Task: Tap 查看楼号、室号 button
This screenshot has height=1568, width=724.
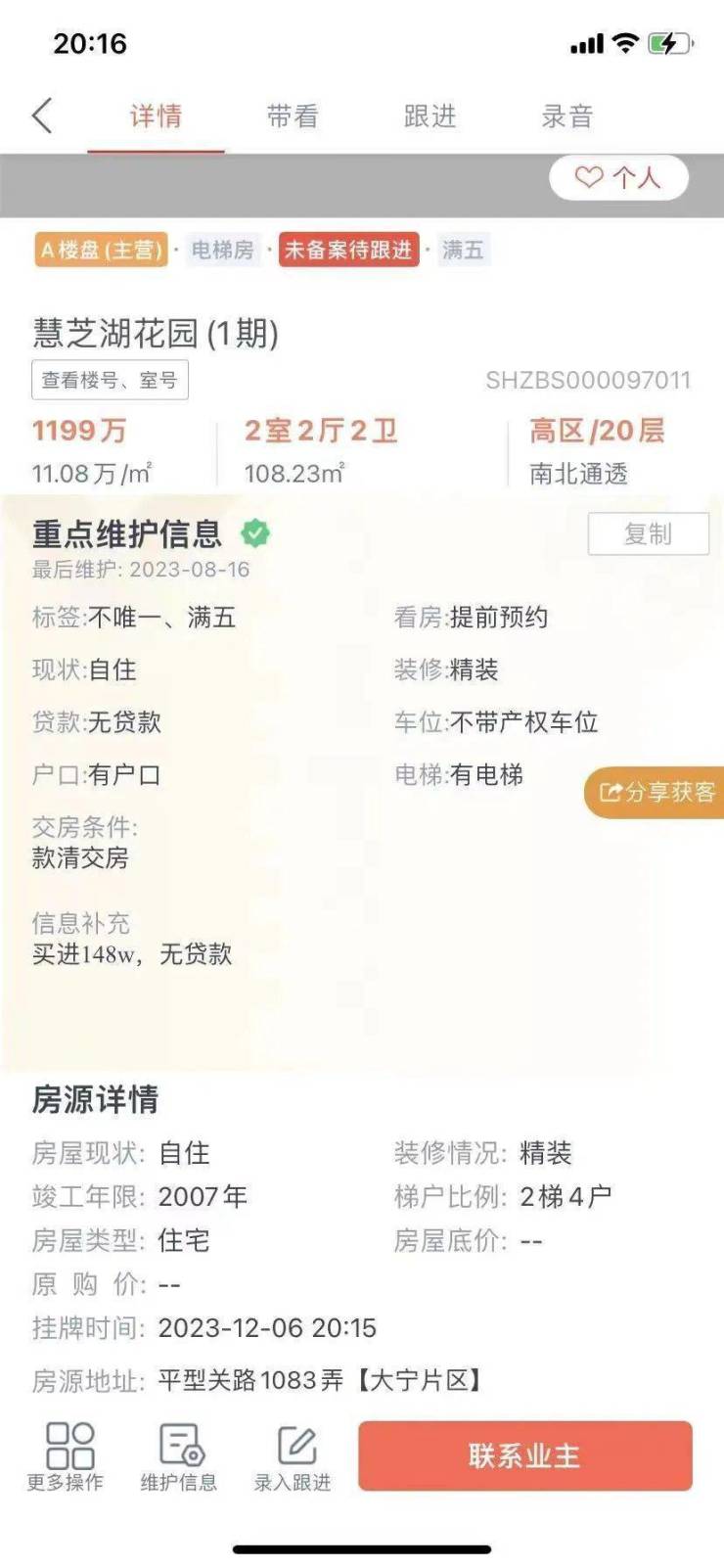Action: coord(110,381)
